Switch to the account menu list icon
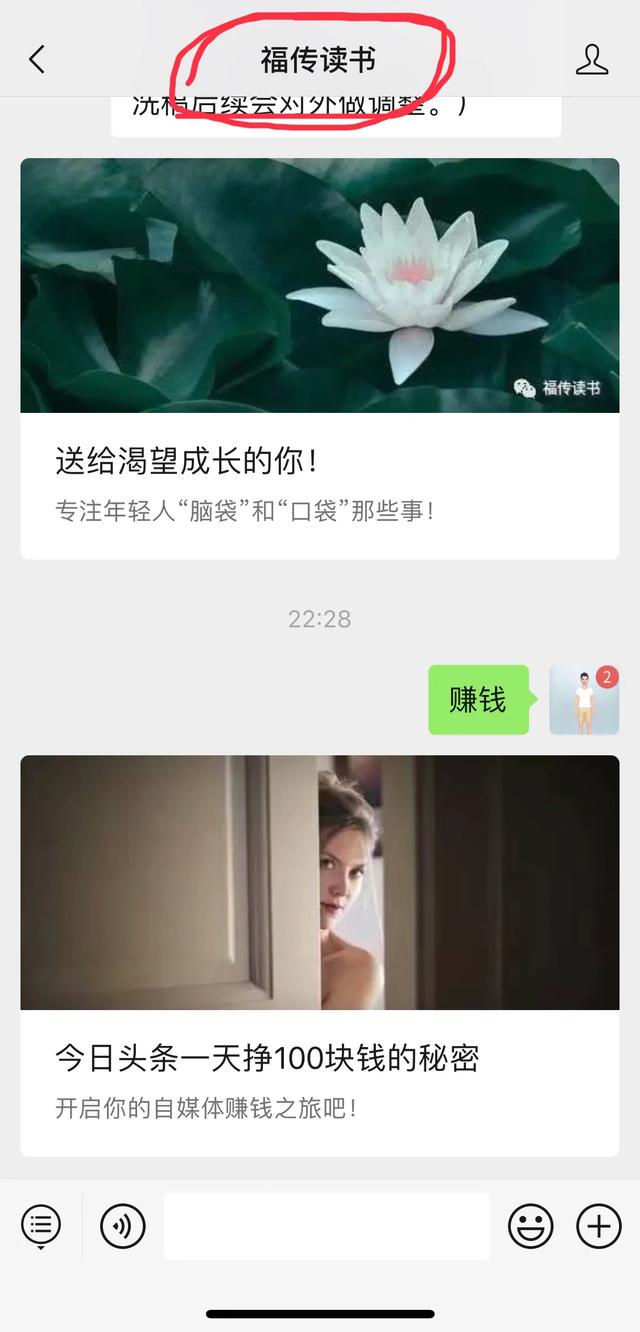This screenshot has width=640, height=1332. 41,1225
